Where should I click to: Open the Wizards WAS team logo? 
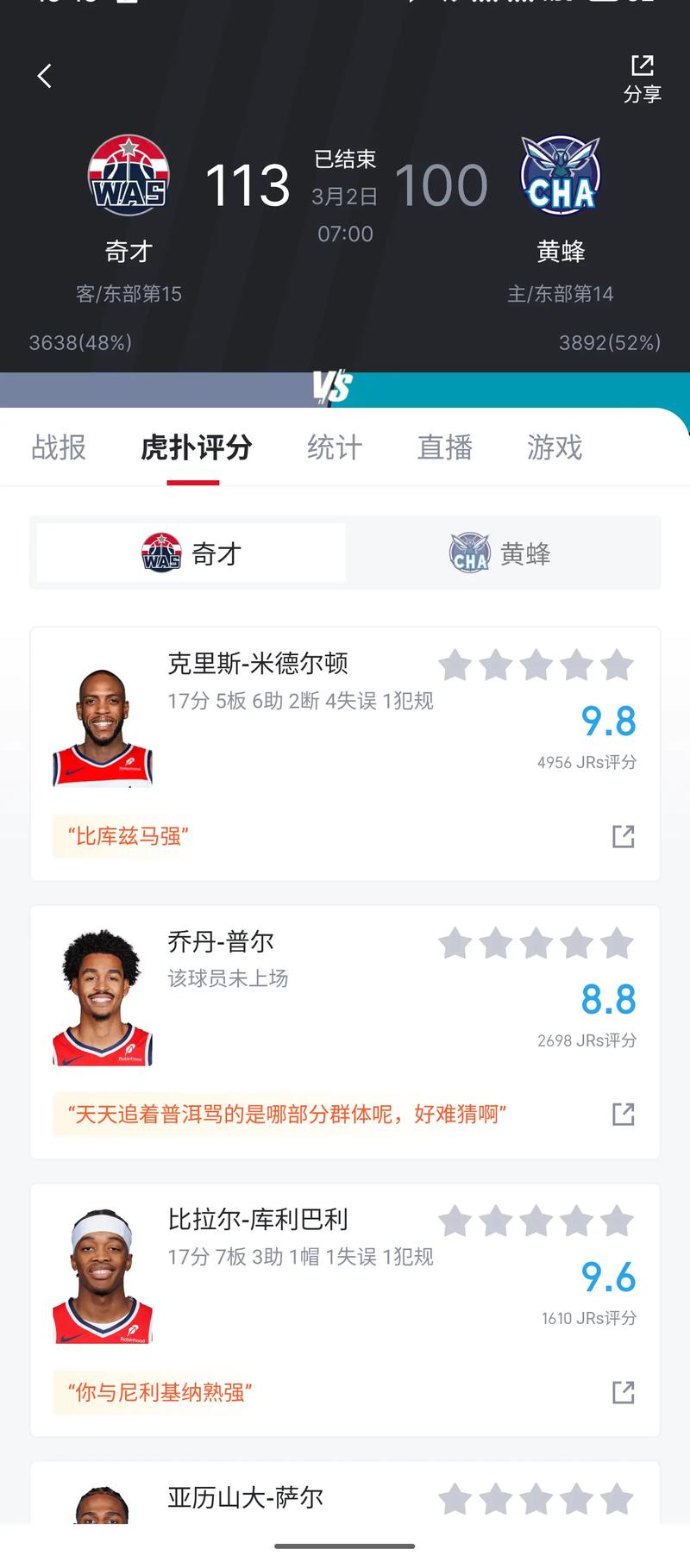click(x=128, y=175)
